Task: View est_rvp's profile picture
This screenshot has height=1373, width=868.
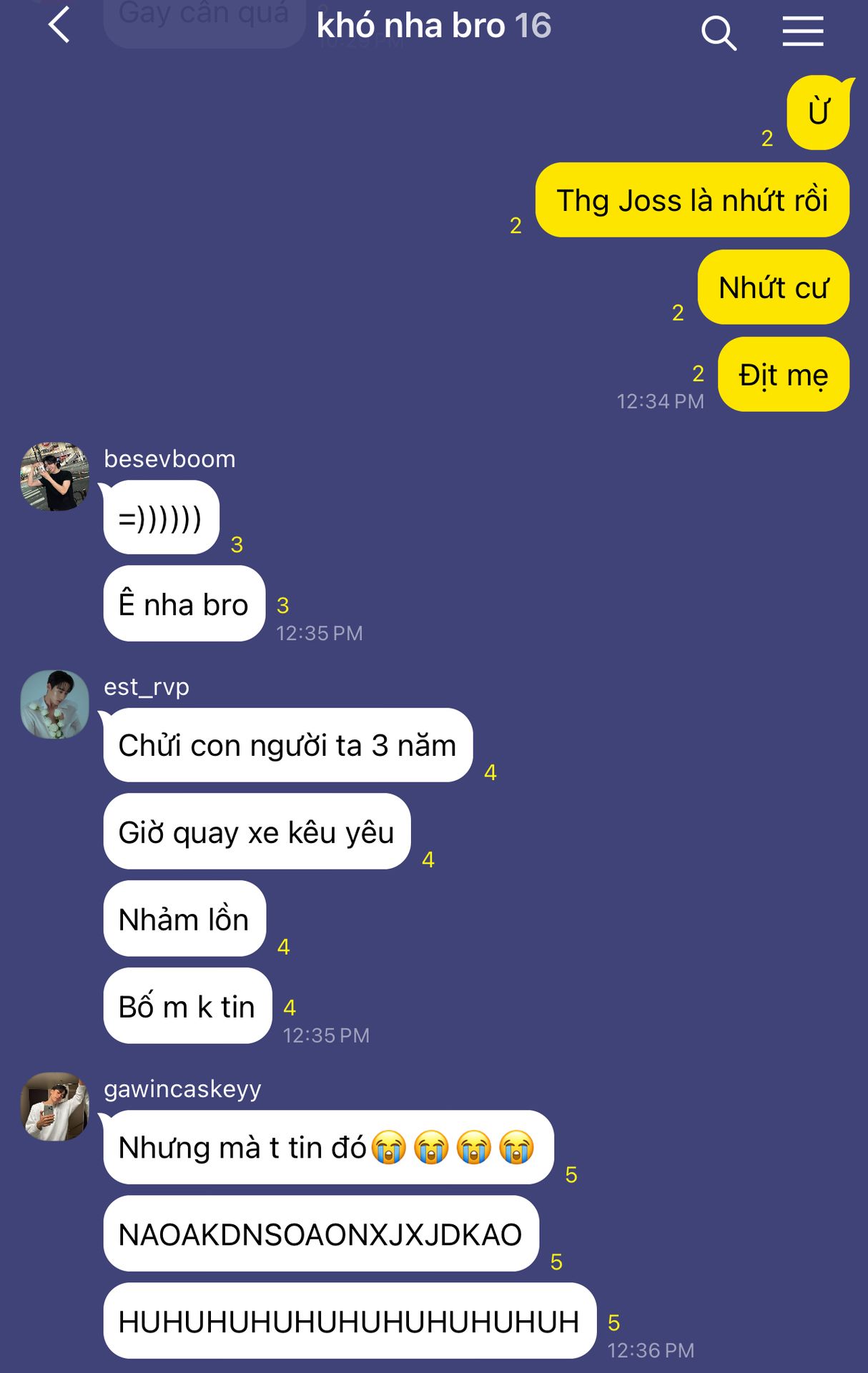Action: click(x=55, y=704)
